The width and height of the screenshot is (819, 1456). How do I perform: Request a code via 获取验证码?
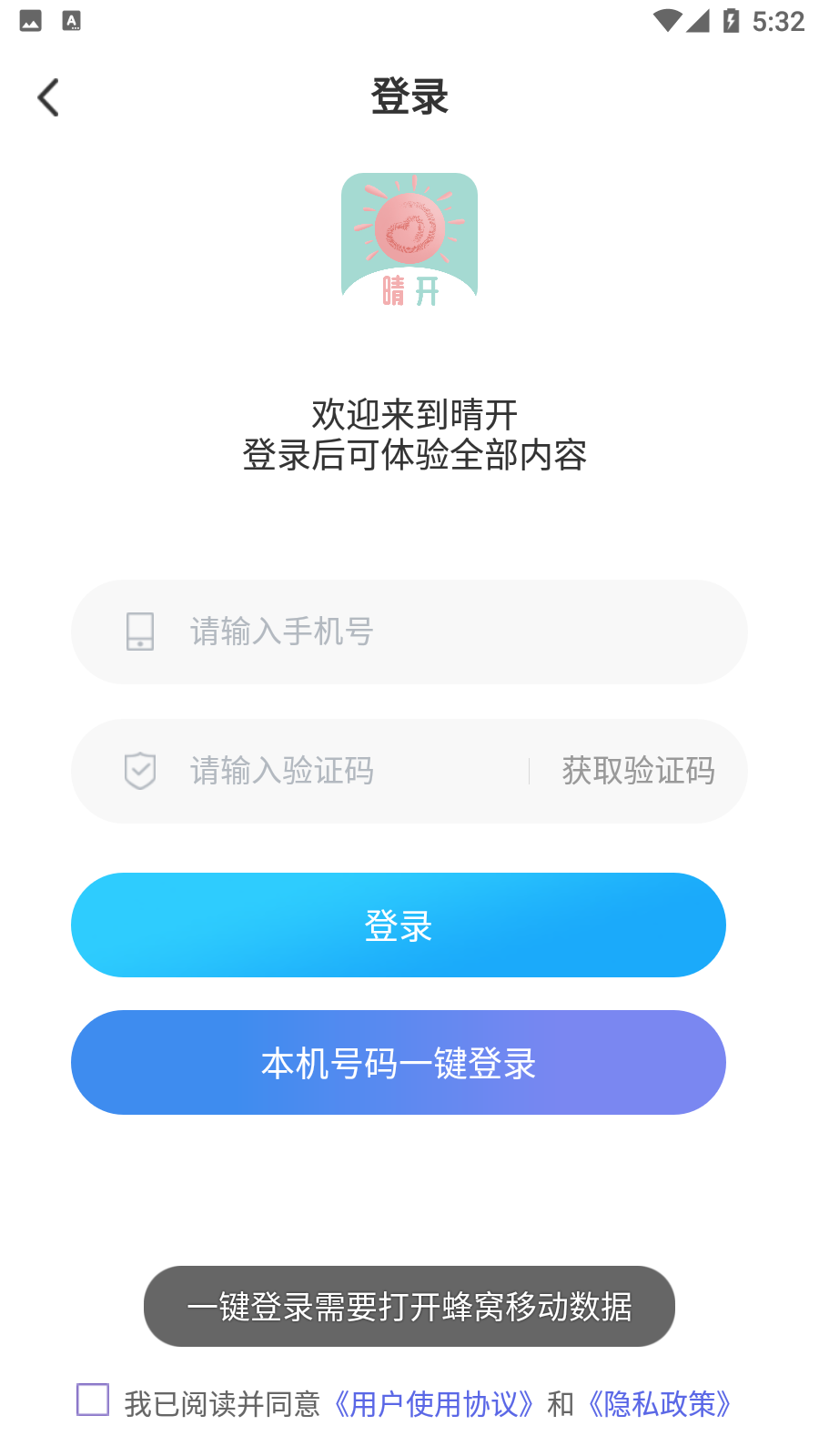[x=638, y=771]
